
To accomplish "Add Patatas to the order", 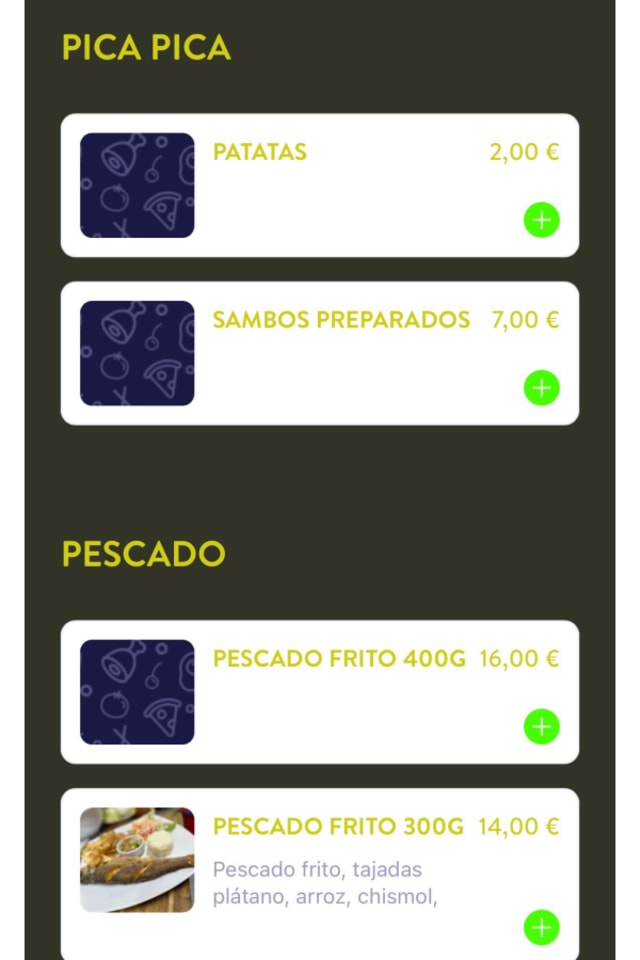I will click(541, 220).
